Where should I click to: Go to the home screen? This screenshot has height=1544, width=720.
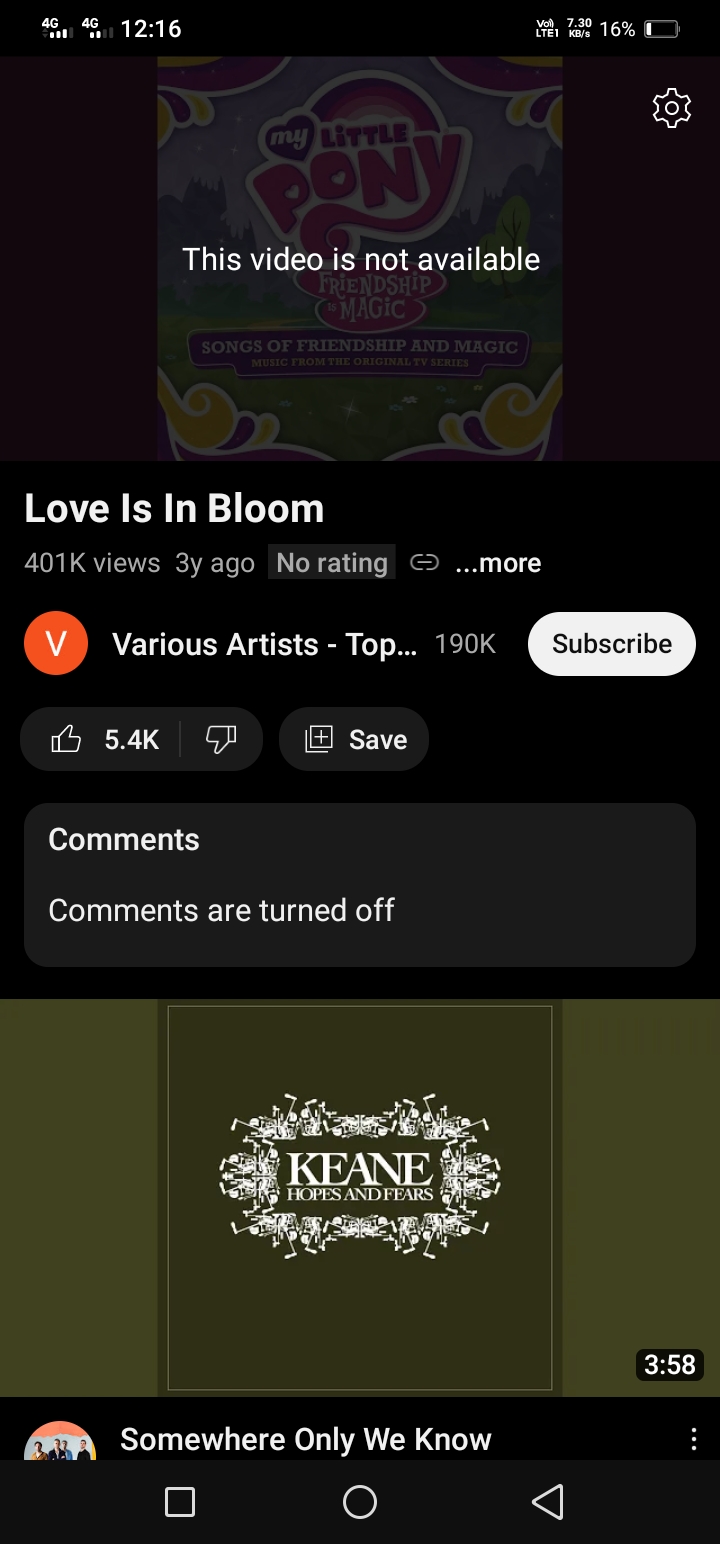coord(360,1501)
